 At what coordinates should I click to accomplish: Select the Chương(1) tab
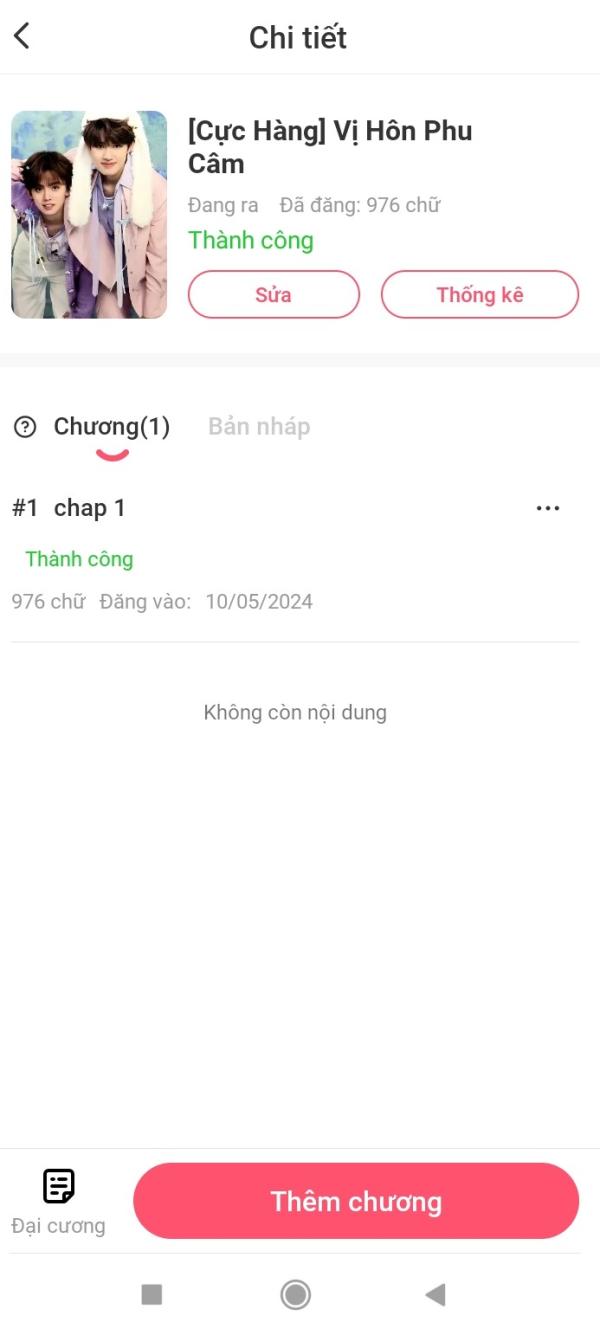(112, 427)
